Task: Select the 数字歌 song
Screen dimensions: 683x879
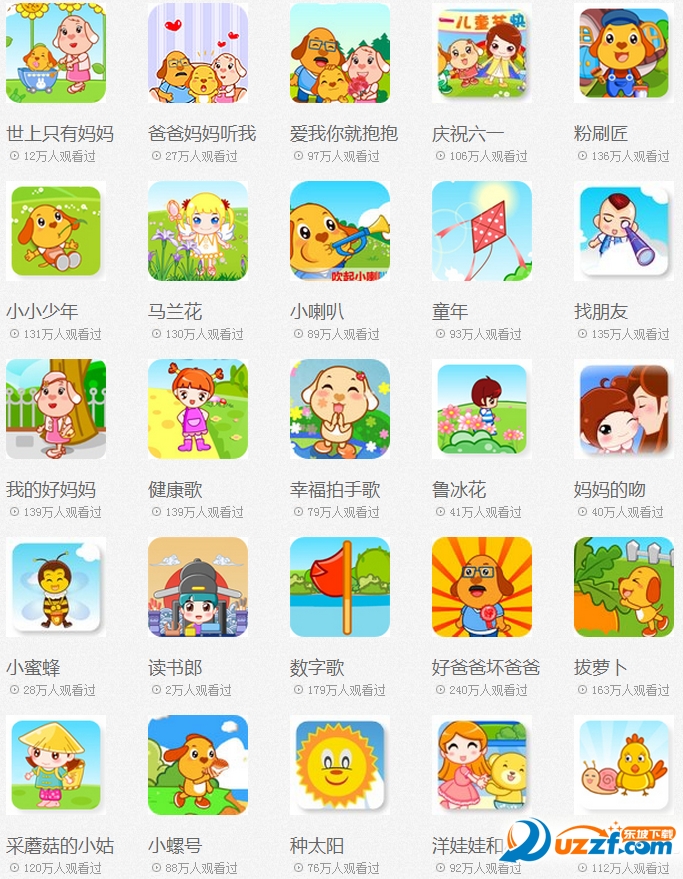Action: pos(340,587)
